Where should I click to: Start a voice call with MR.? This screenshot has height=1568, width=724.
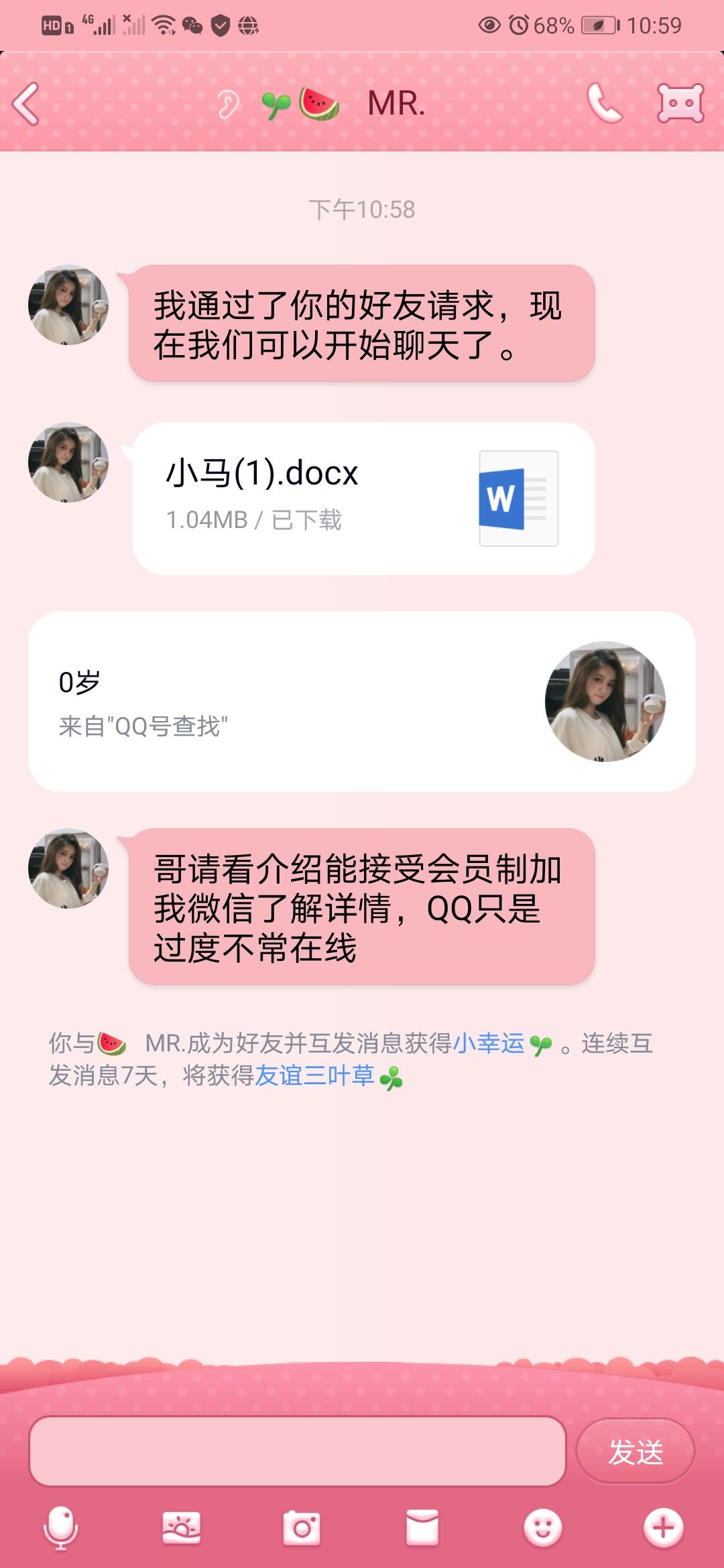click(605, 104)
